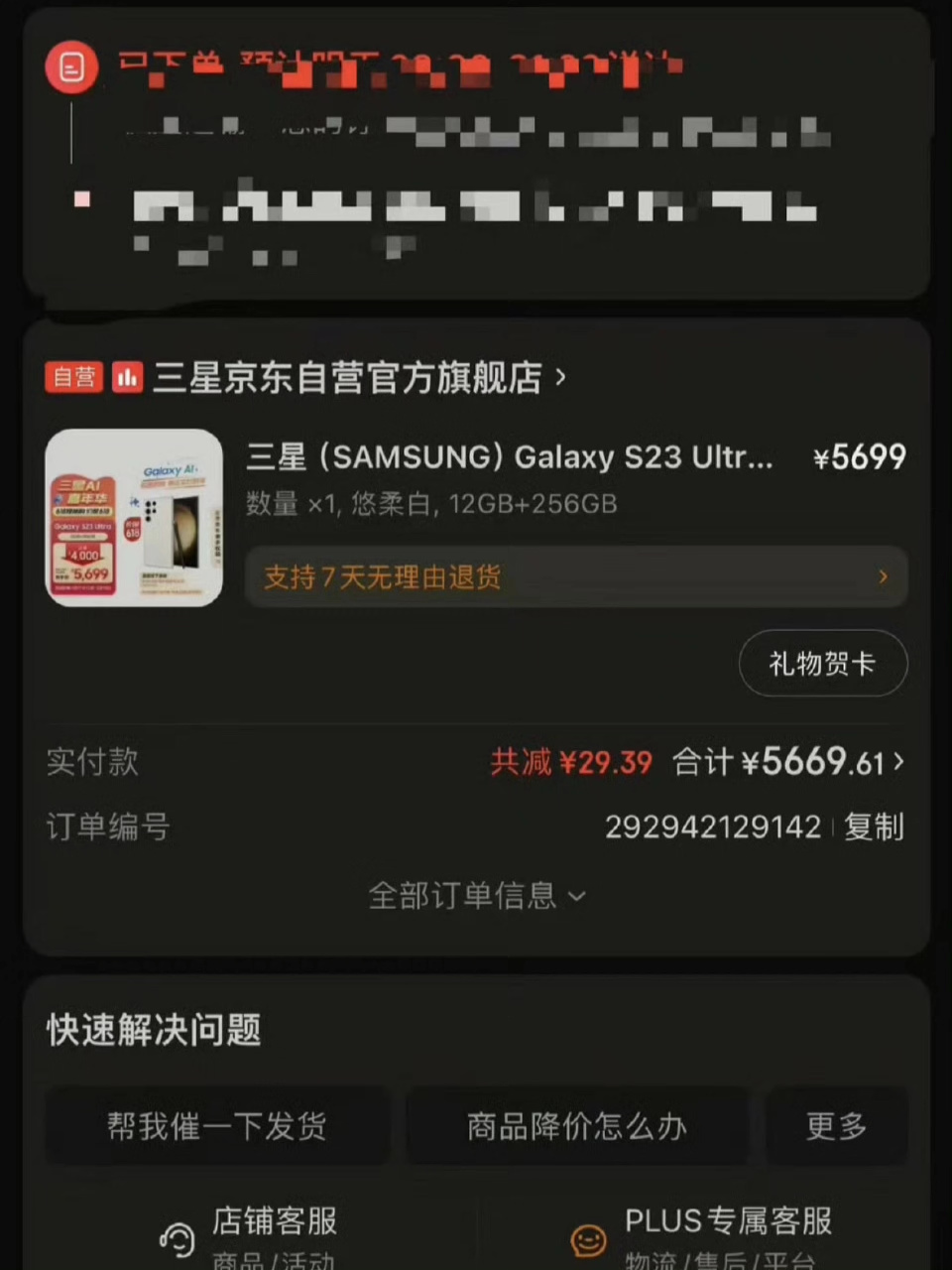Open the Galaxy S23 Ultra product thumbnail
The height and width of the screenshot is (1270, 952).
tap(134, 517)
